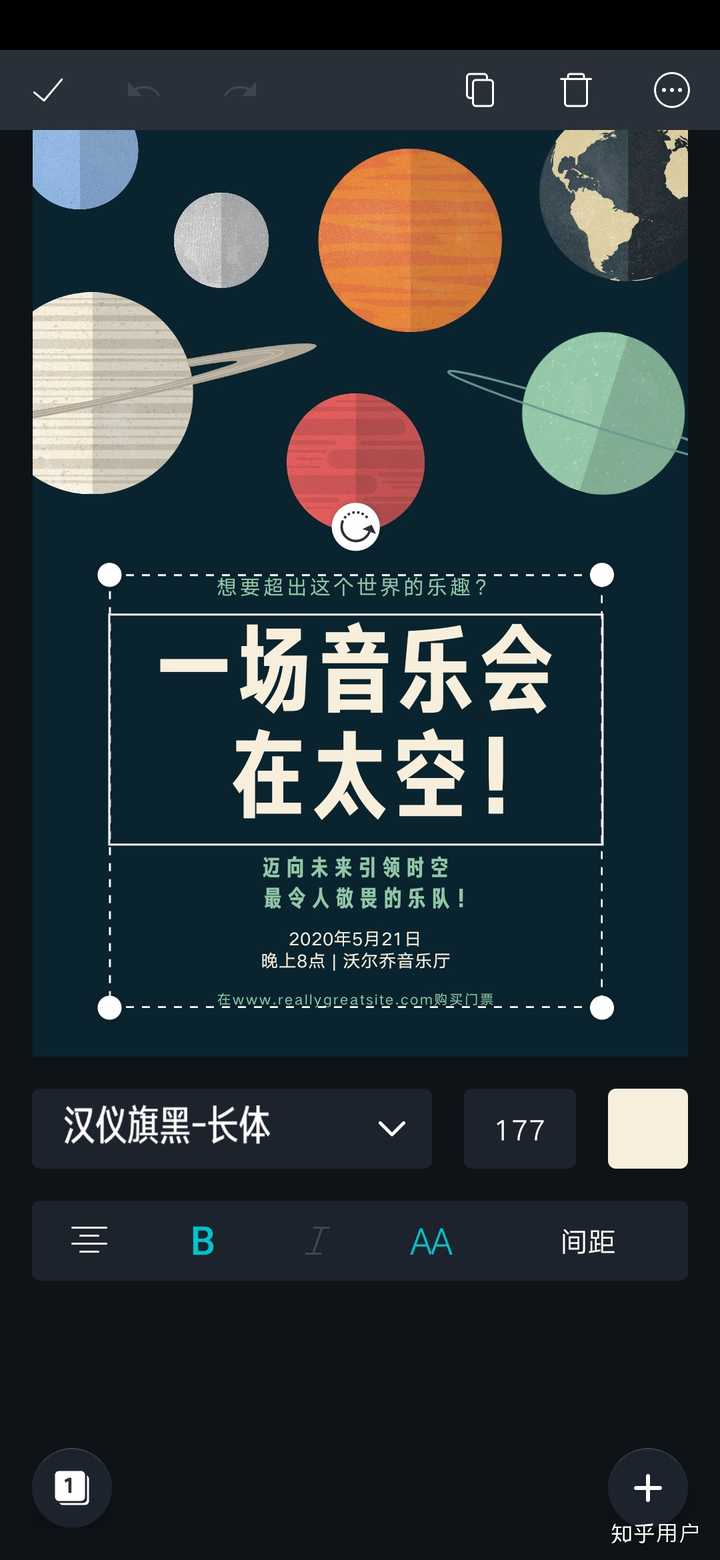Delete the selected element with trash icon
720x1560 pixels.
576,91
